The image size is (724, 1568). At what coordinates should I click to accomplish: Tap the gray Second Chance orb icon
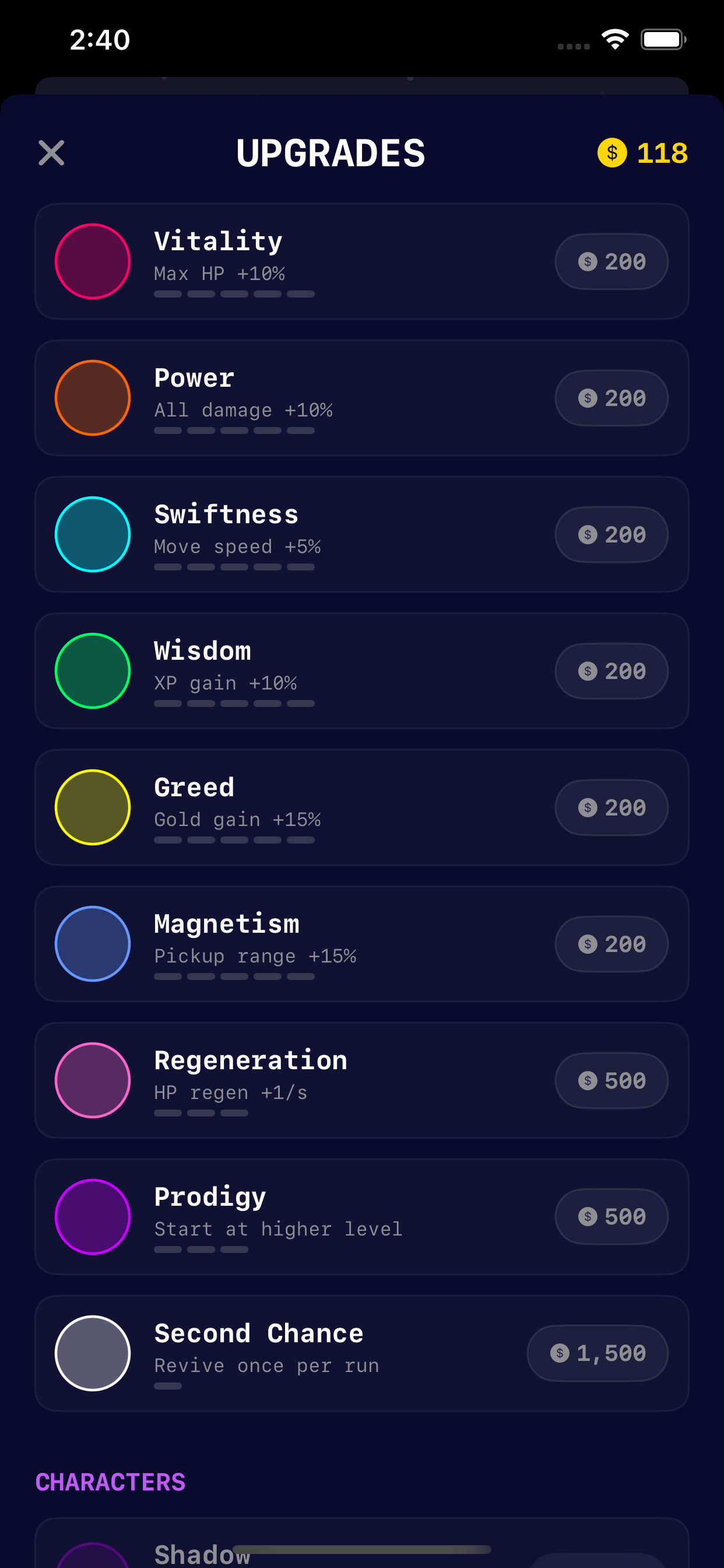(x=92, y=1354)
